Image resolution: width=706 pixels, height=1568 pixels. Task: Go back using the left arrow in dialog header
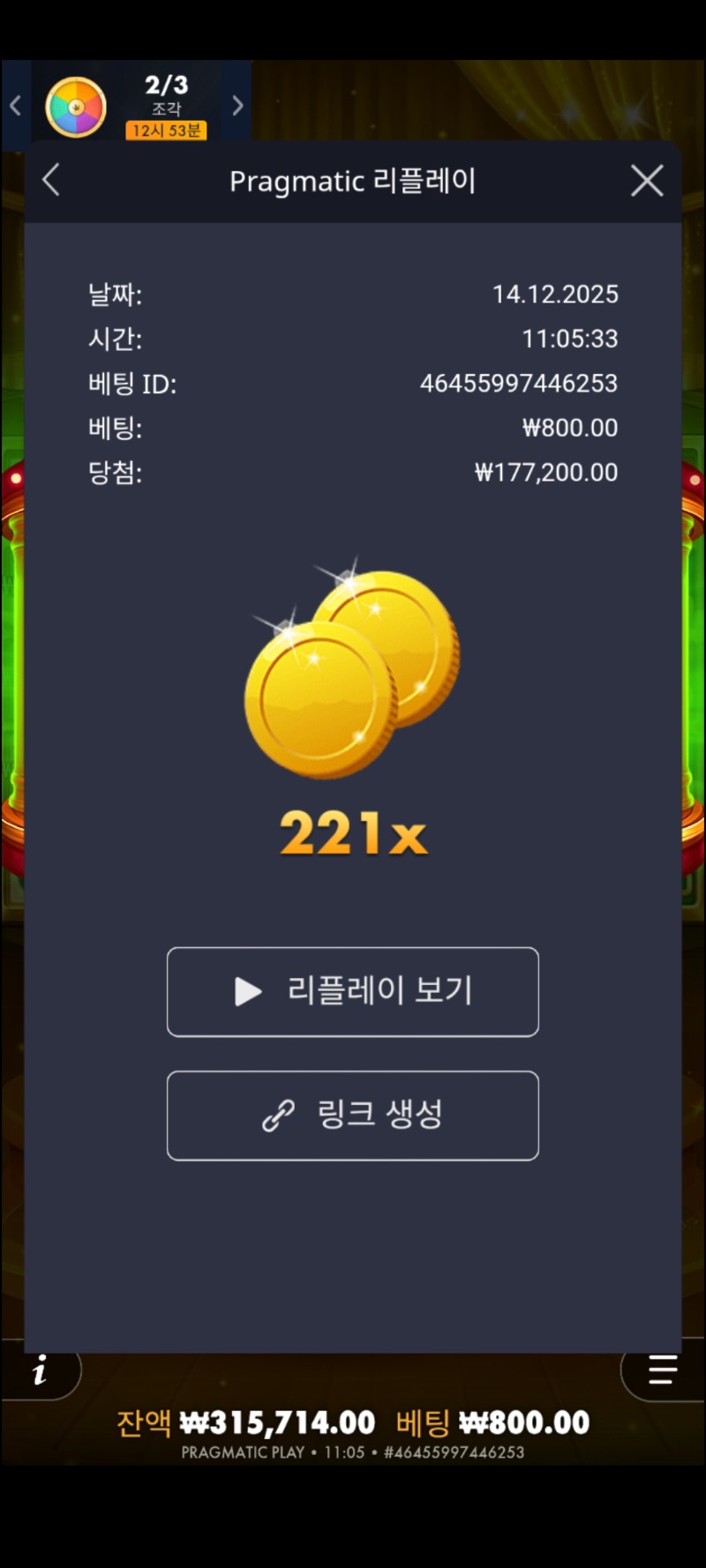[50, 180]
